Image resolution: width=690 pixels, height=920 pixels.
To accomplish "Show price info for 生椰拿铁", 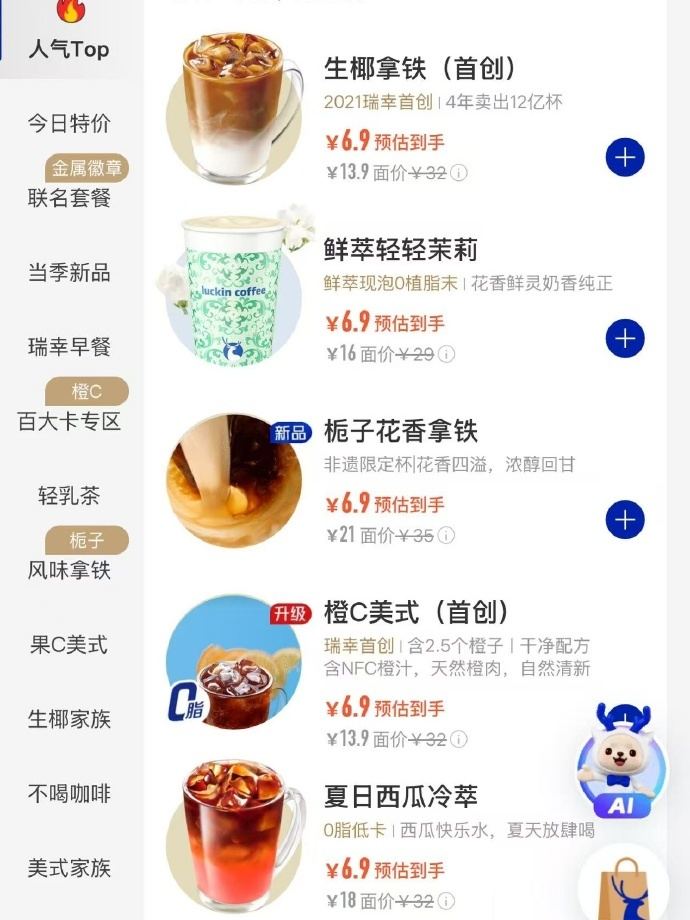I will pos(458,173).
